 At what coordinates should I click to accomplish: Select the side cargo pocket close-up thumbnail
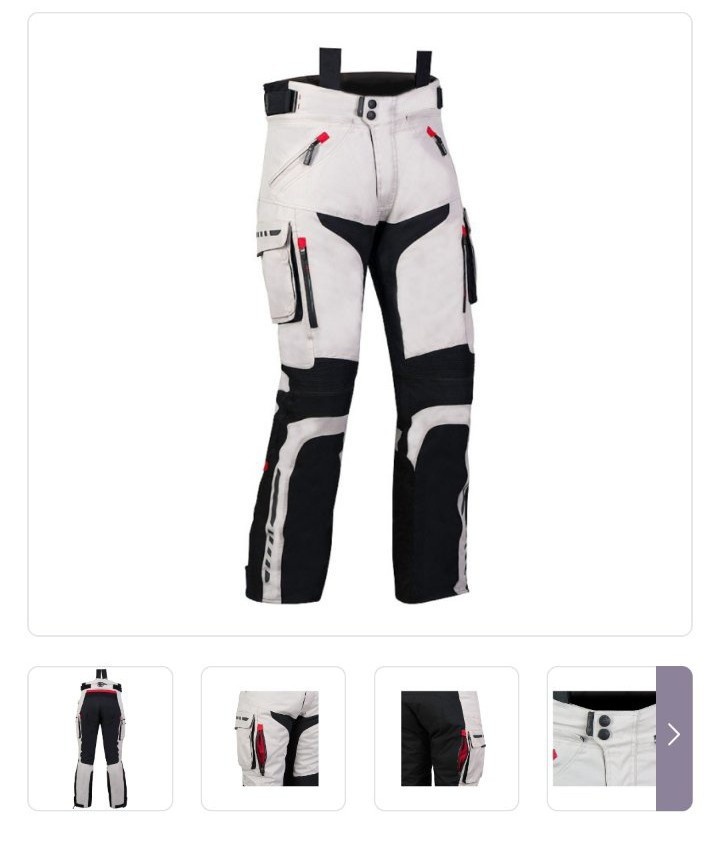pos(273,738)
